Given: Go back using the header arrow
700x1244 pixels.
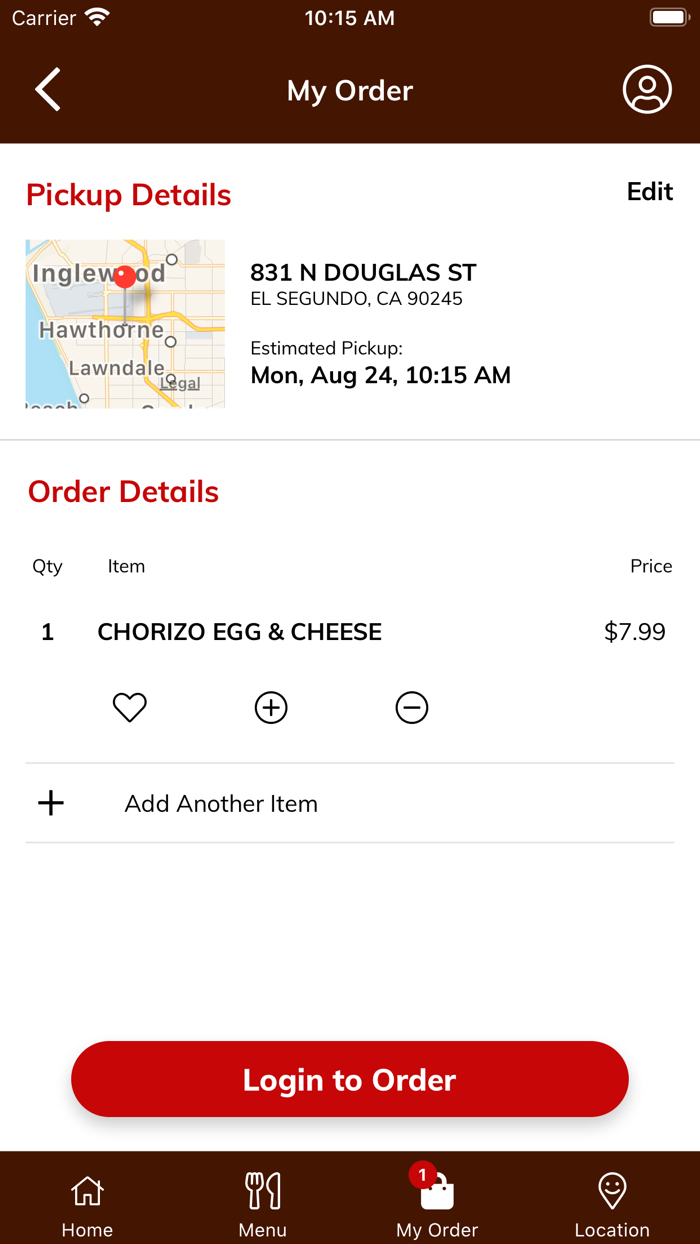Looking at the screenshot, I should 48,90.
